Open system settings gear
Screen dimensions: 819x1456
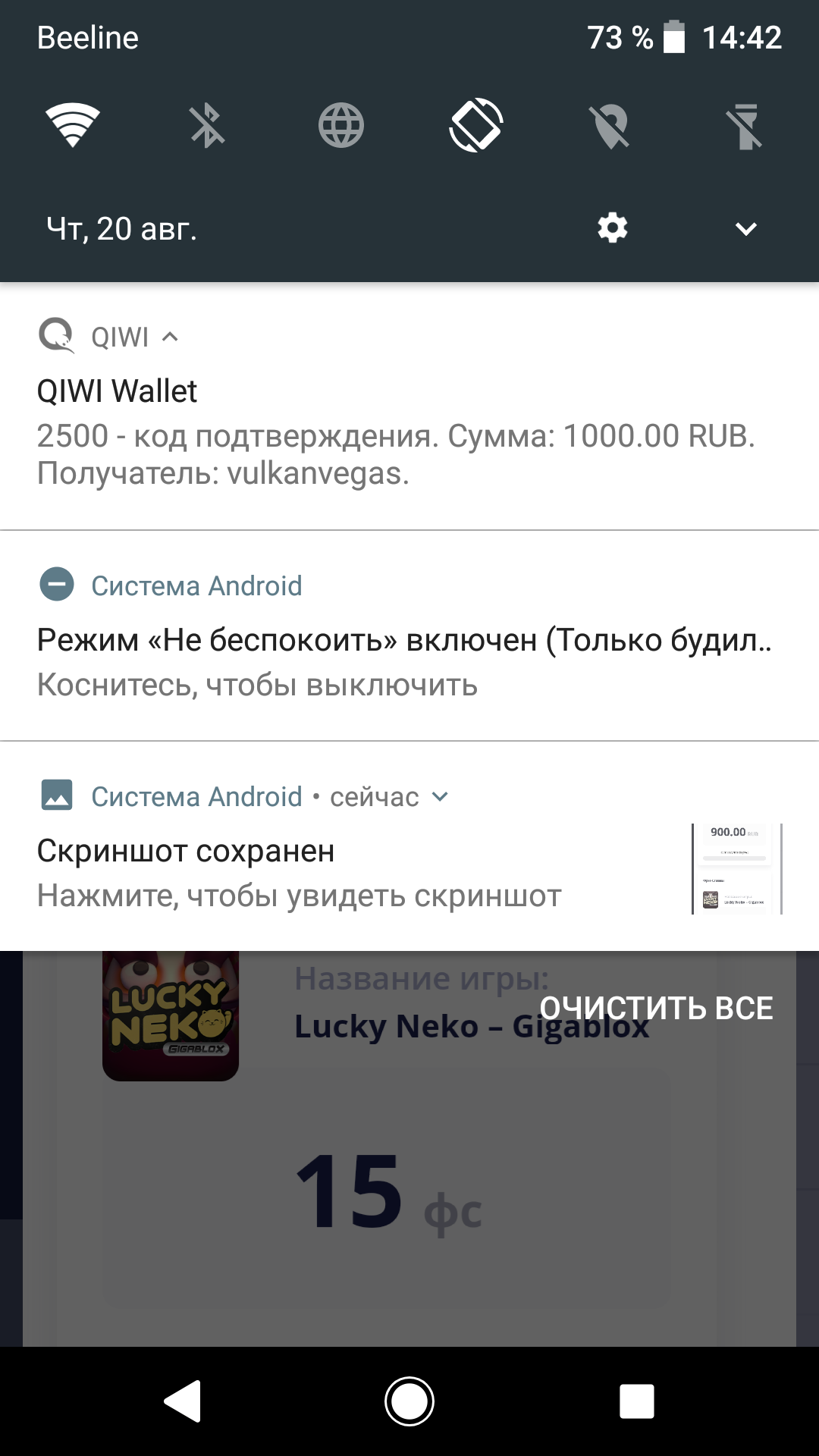613,228
